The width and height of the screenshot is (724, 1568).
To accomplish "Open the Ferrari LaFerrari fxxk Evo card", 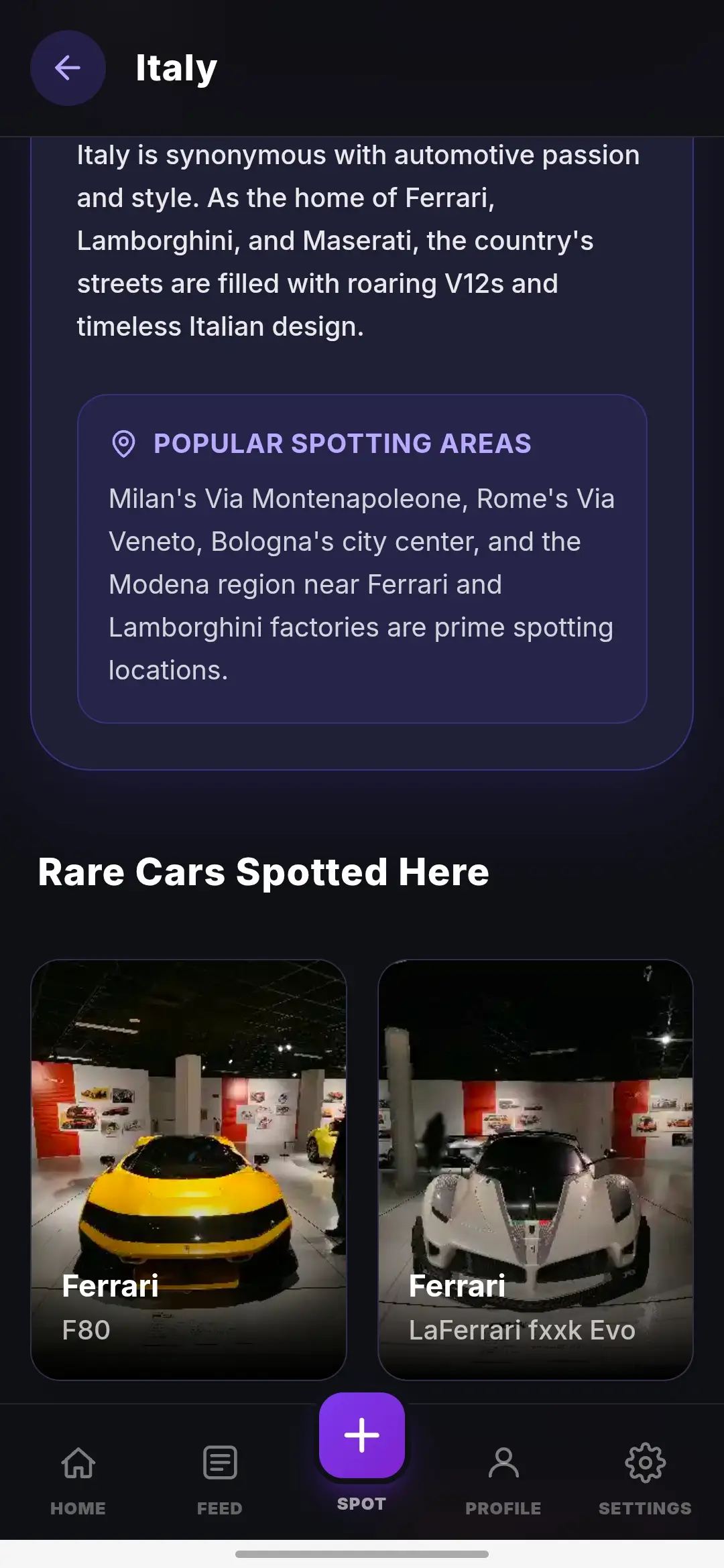I will [535, 1169].
